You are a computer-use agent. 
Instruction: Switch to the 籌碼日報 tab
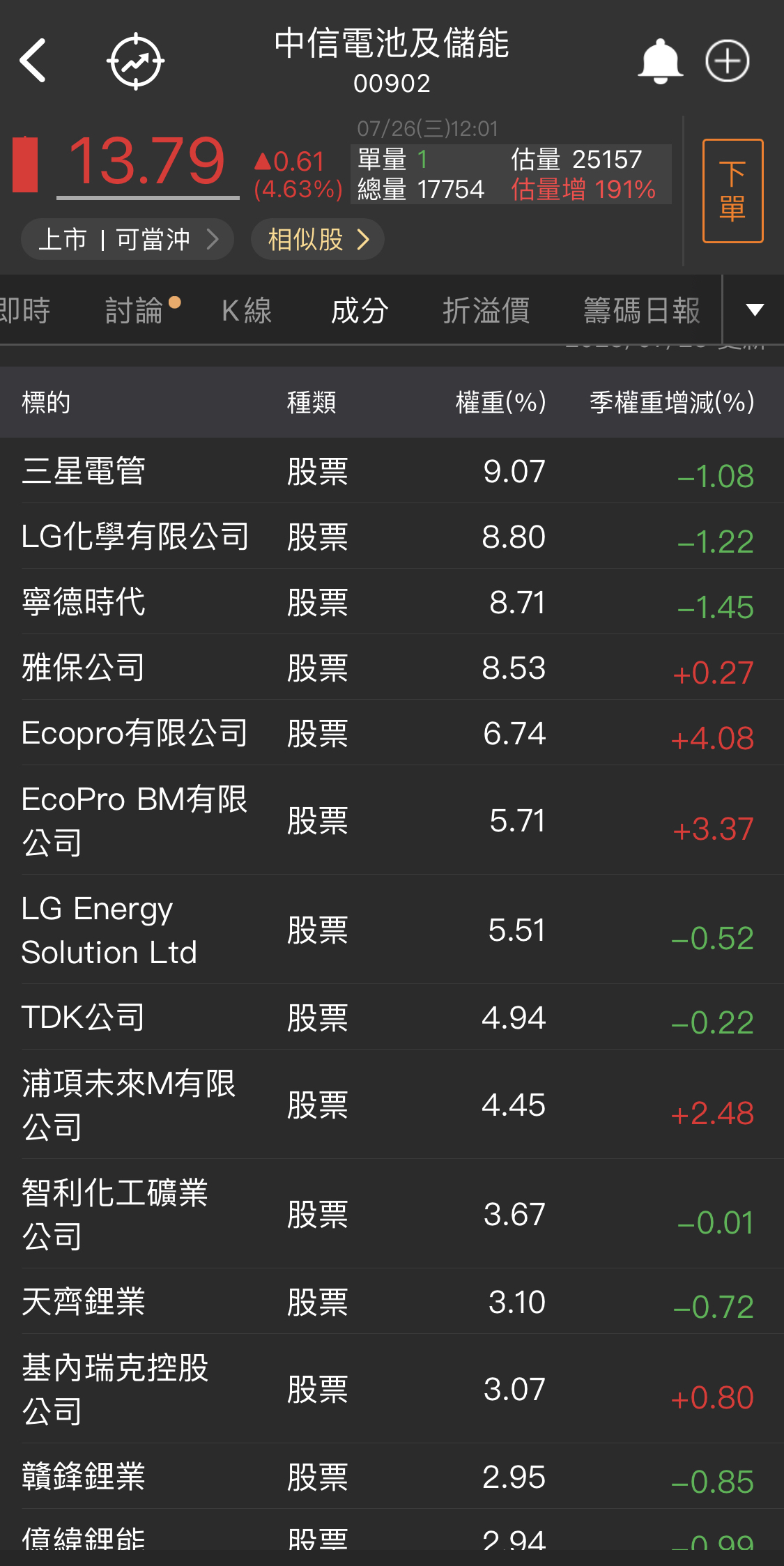(x=642, y=310)
